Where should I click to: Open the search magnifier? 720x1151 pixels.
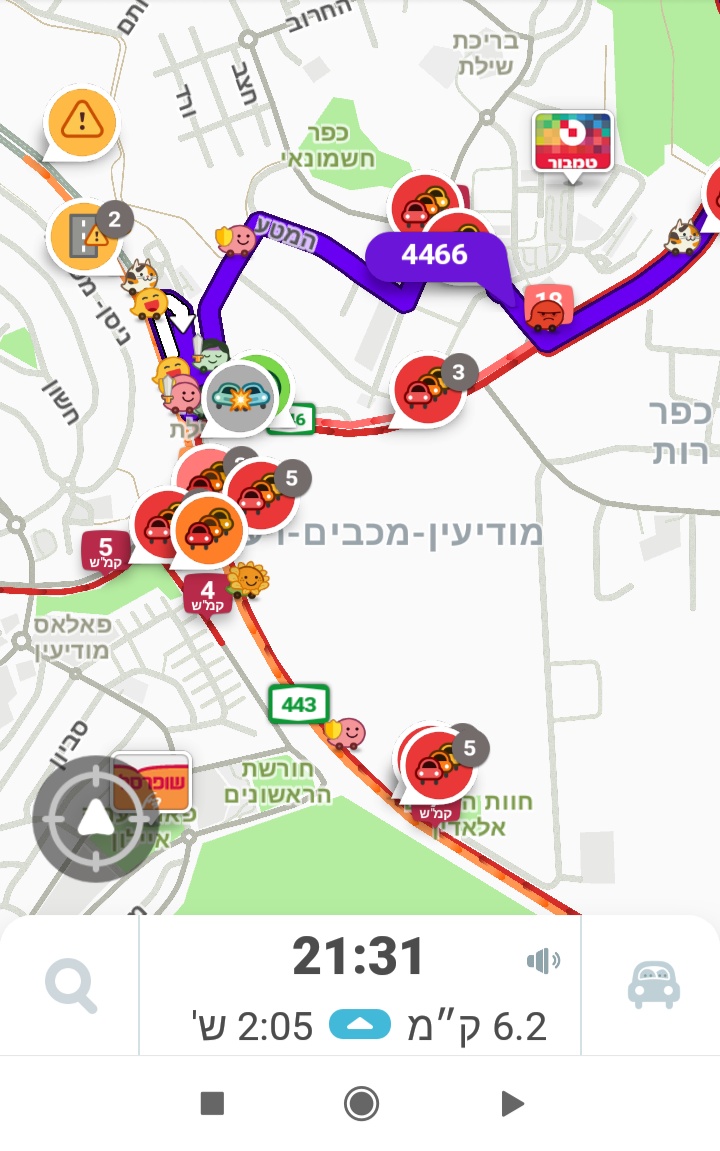[x=71, y=985]
